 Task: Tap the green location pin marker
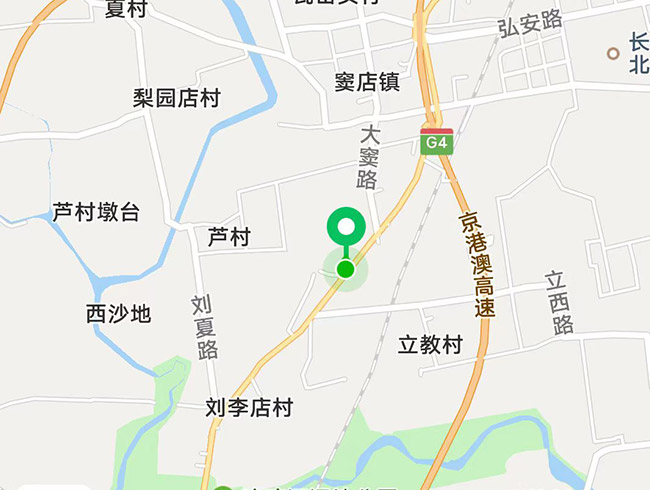tap(346, 228)
